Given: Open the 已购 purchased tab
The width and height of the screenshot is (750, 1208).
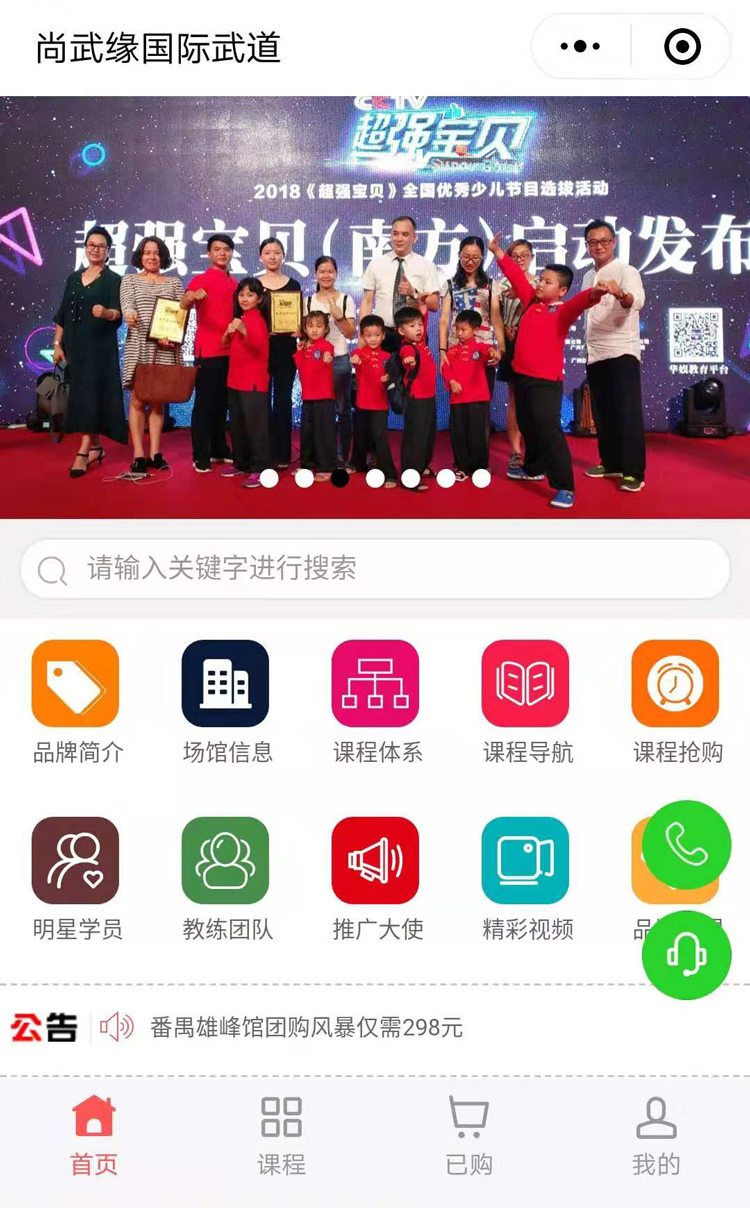Looking at the screenshot, I should (x=468, y=1136).
